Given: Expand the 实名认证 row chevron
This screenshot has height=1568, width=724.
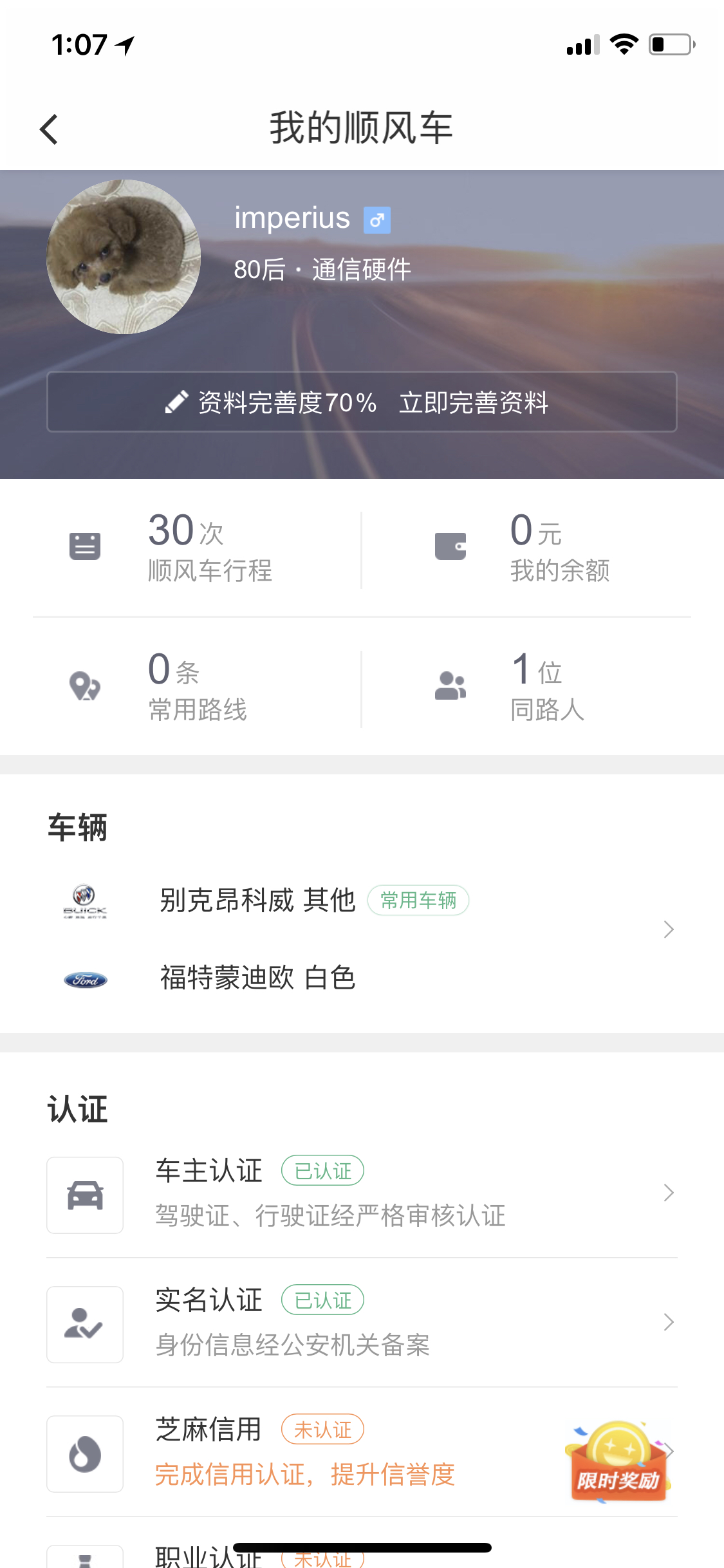Looking at the screenshot, I should [x=668, y=1321].
